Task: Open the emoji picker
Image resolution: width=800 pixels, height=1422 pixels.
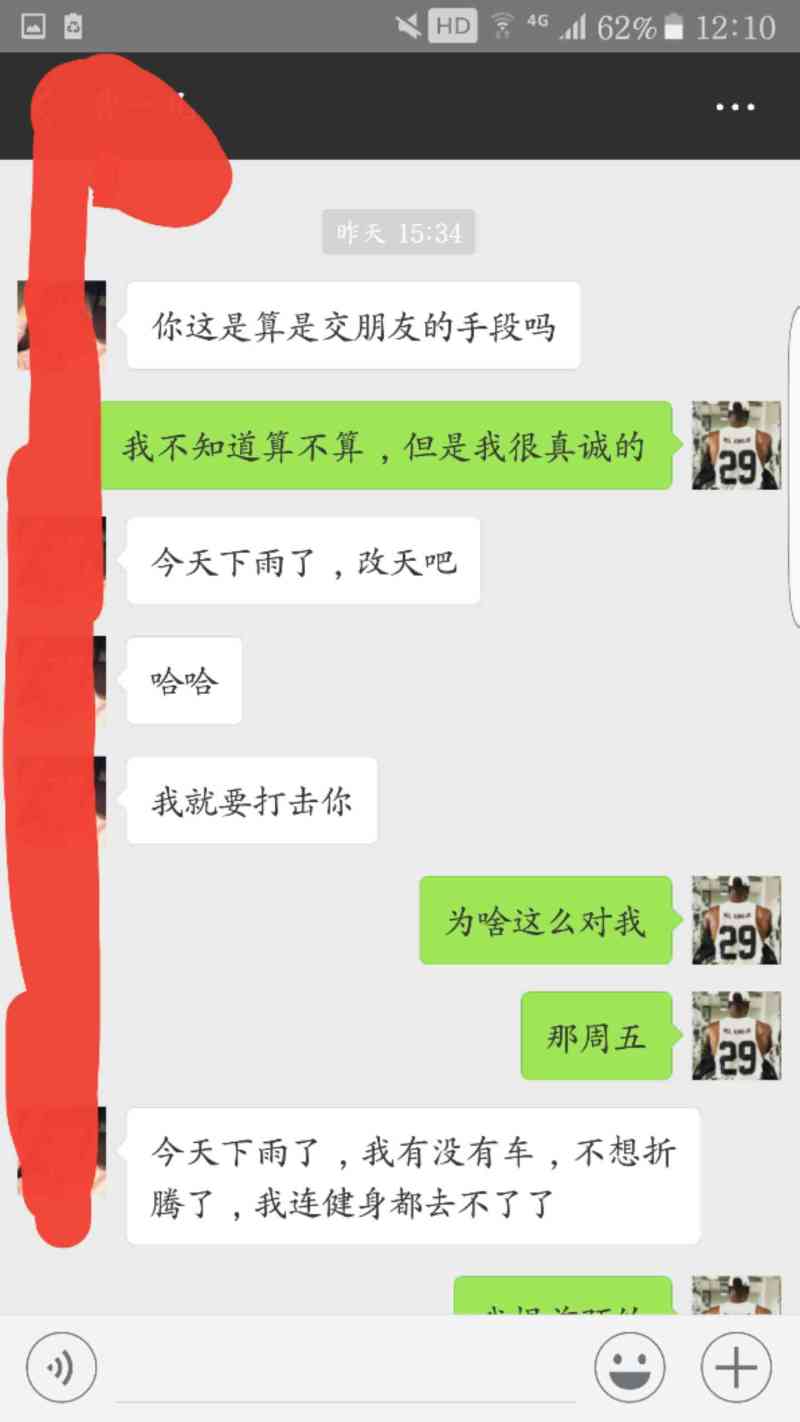Action: (x=630, y=1367)
